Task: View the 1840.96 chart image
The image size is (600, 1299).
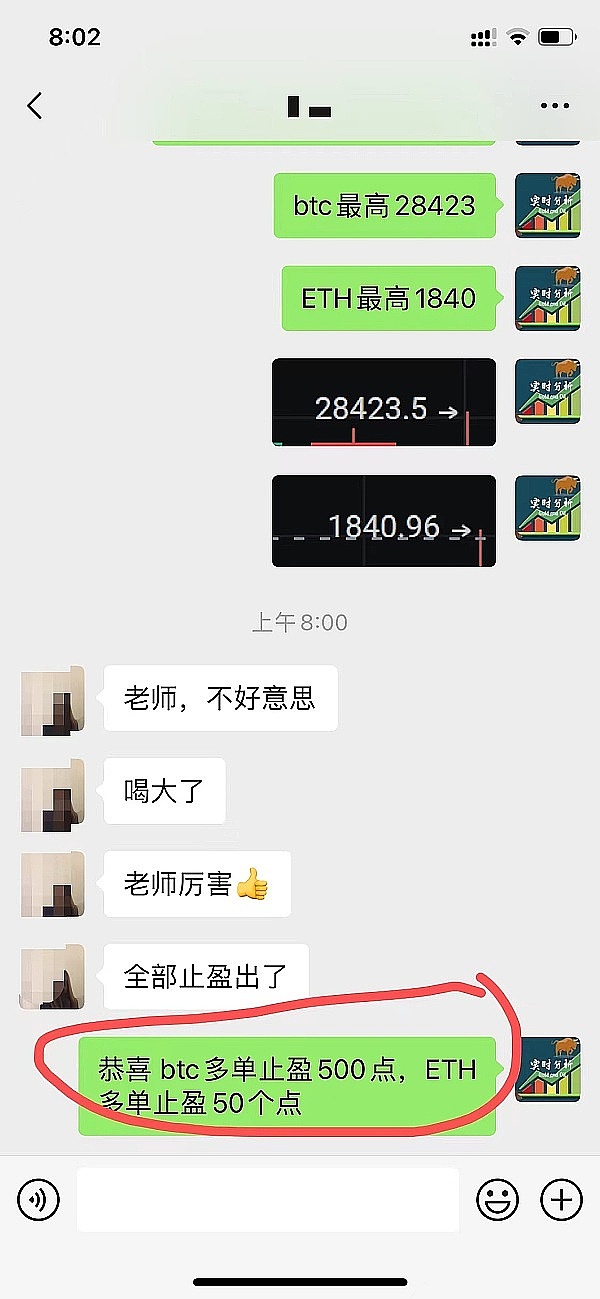Action: 384,521
